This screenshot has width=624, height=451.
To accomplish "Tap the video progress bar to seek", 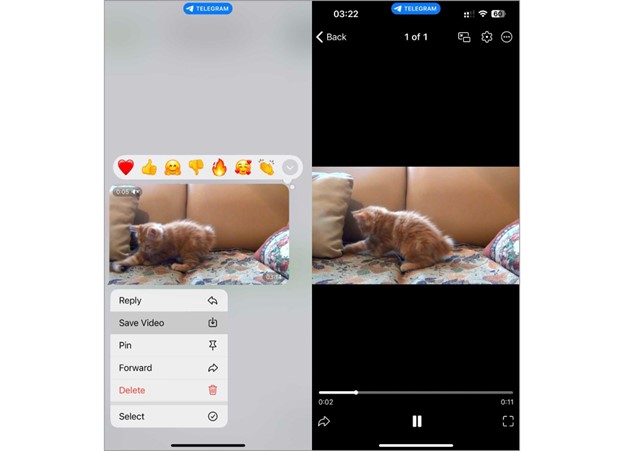I will coord(415,392).
